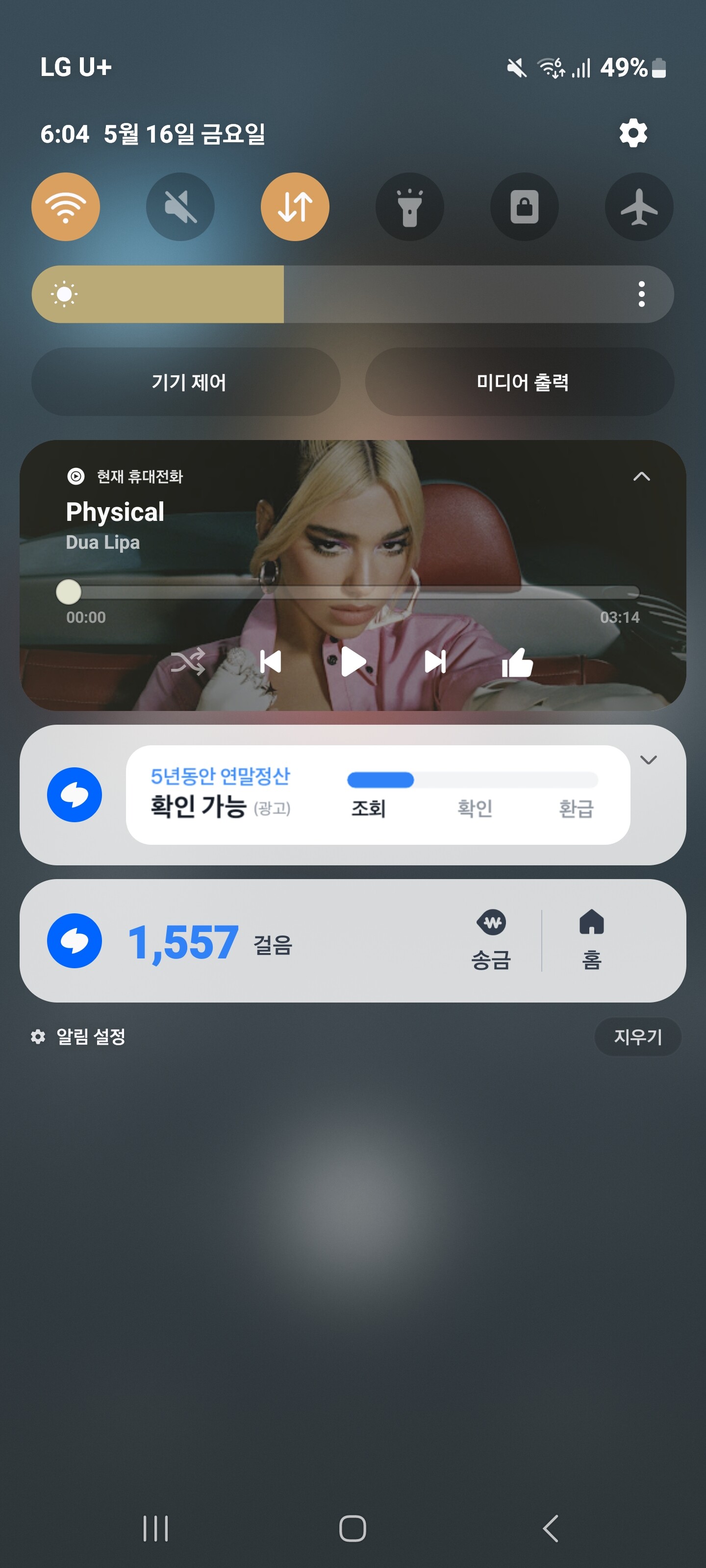This screenshot has height=1568, width=706.
Task: Toggle the screen rotation lock
Action: pyautogui.click(x=524, y=207)
